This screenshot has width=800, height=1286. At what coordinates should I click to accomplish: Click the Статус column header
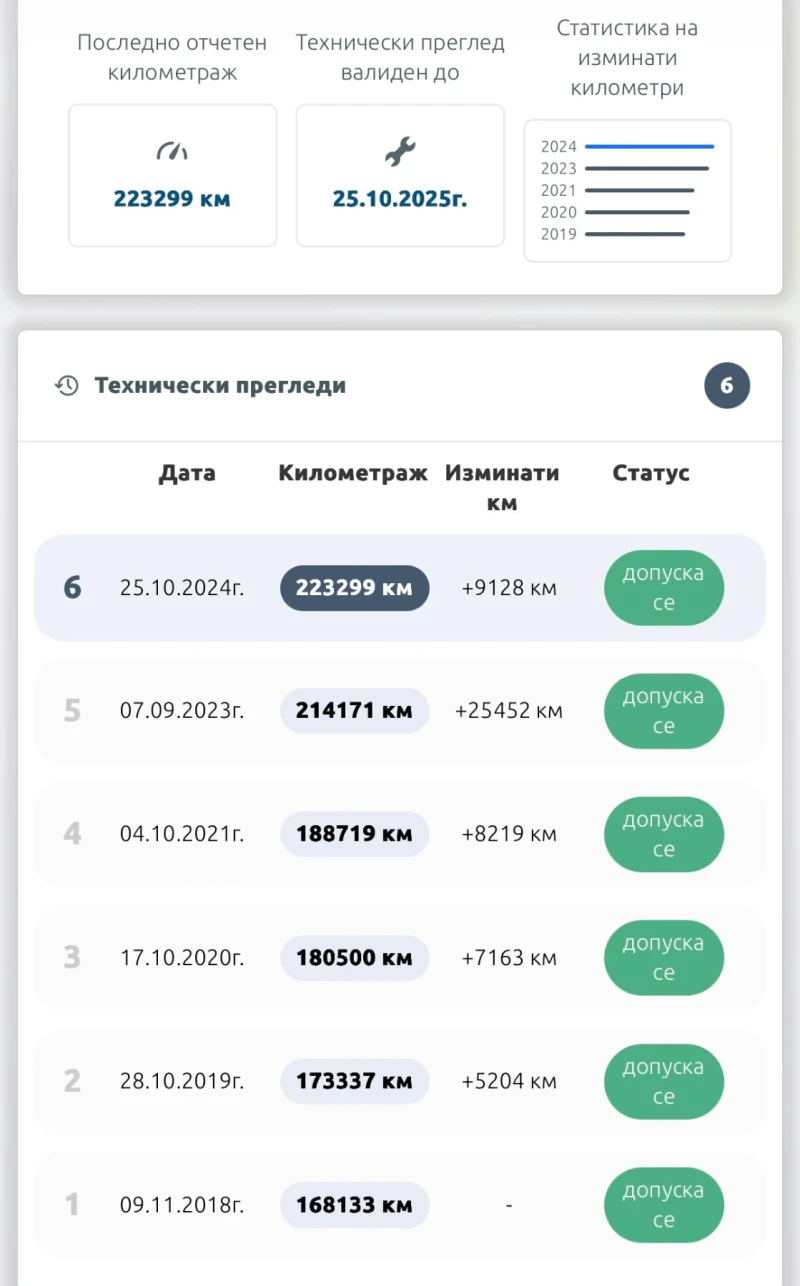(x=650, y=473)
